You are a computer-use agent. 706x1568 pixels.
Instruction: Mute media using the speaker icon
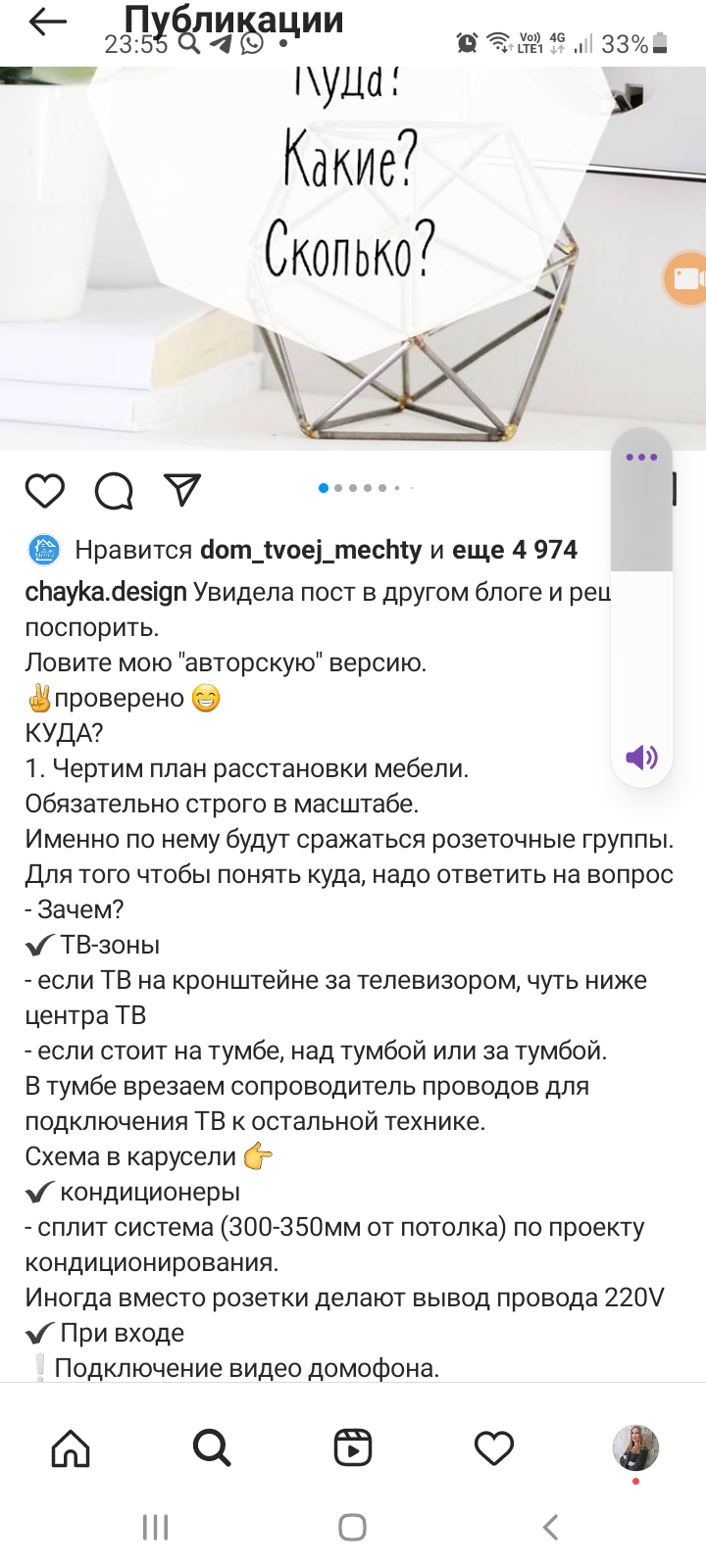641,757
